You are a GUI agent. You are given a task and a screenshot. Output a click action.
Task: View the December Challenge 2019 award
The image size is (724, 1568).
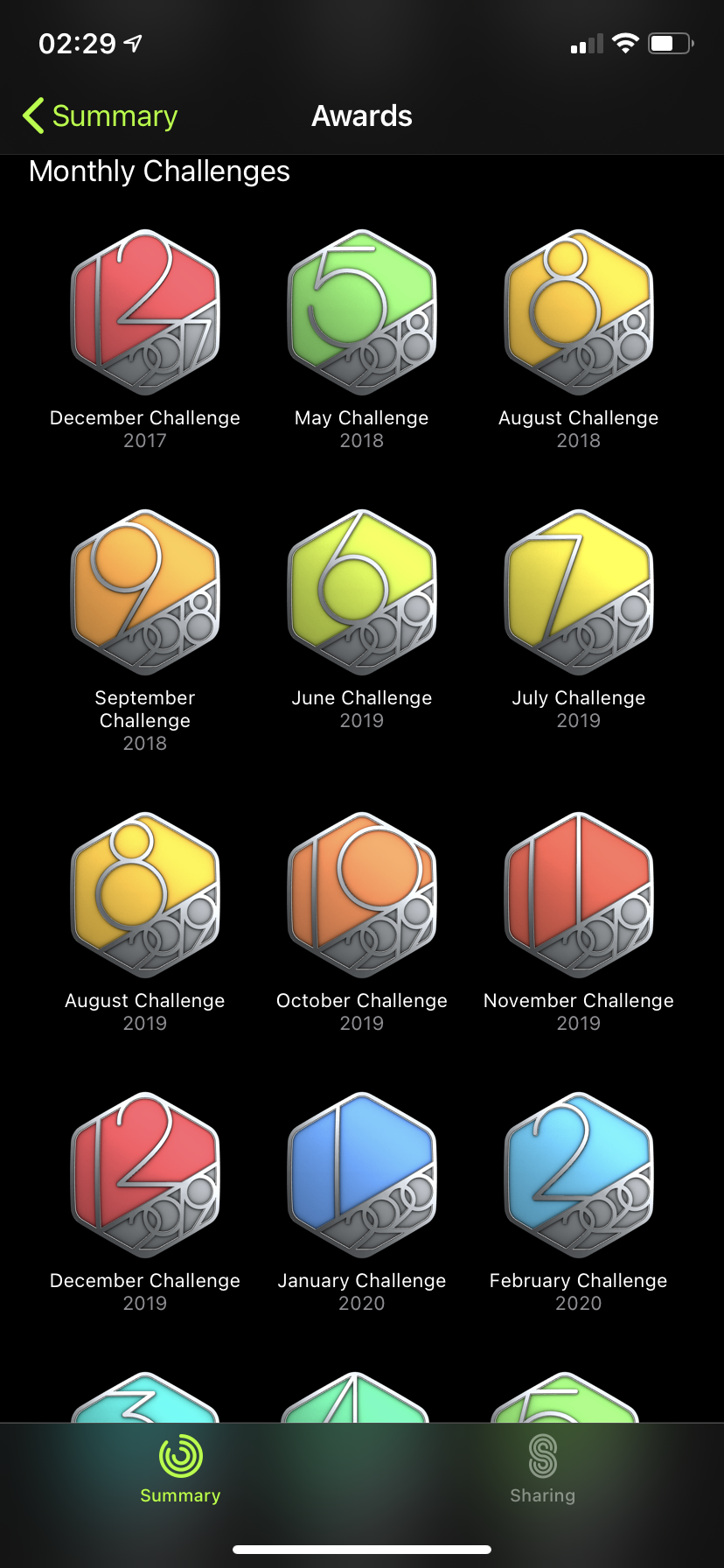[145, 1175]
